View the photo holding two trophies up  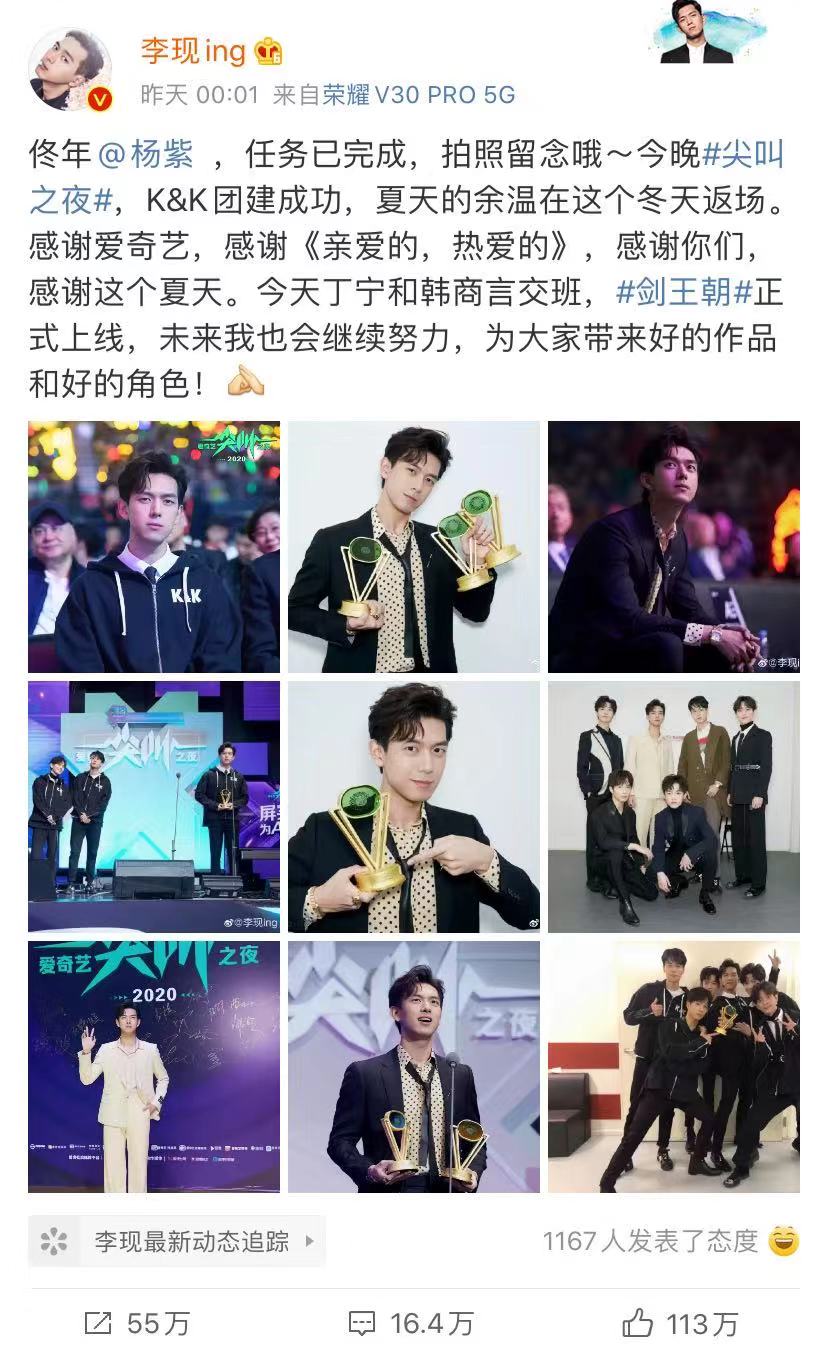coord(414,546)
